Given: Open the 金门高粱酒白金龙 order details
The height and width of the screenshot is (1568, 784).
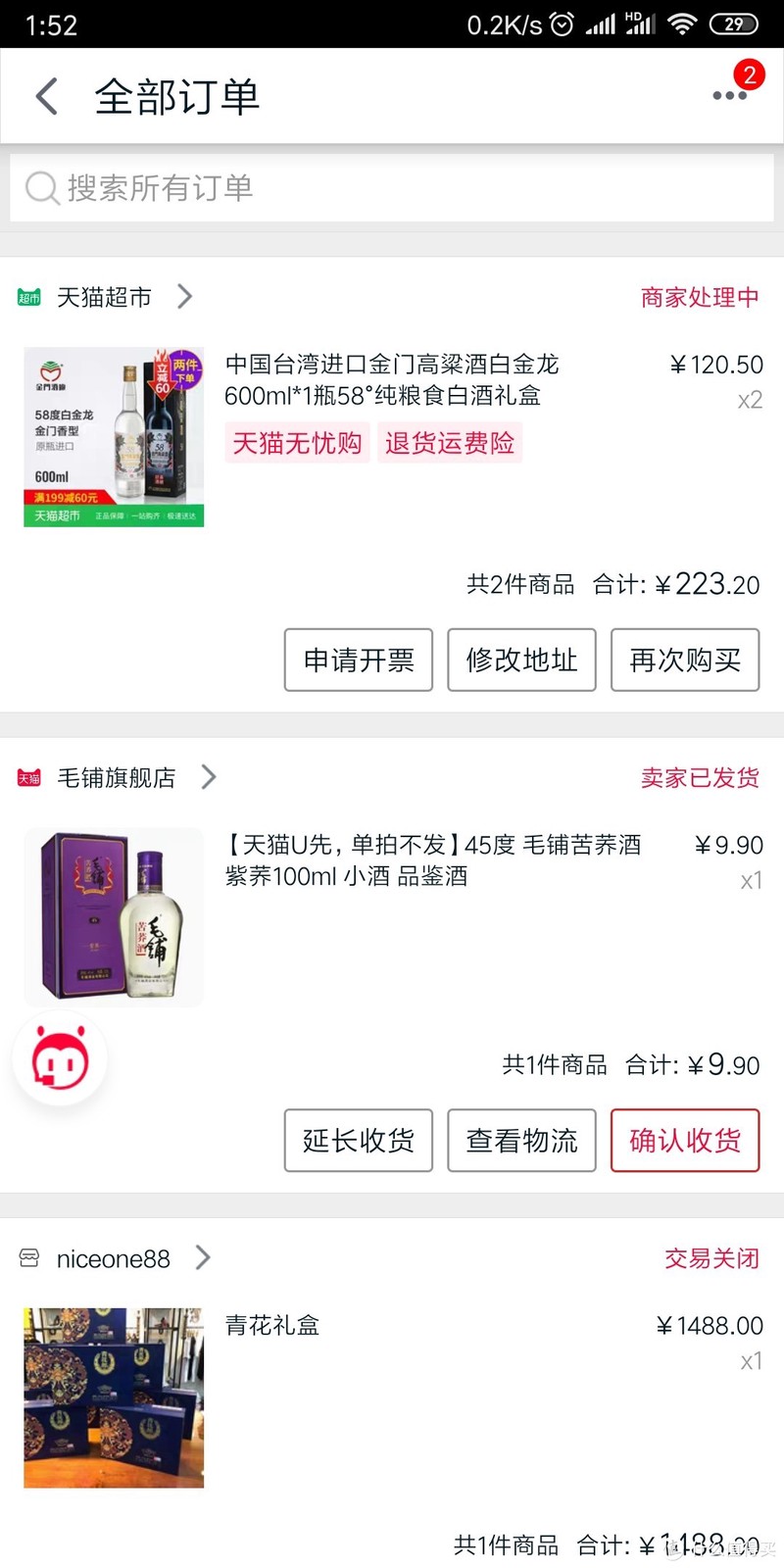Looking at the screenshot, I should [x=392, y=380].
